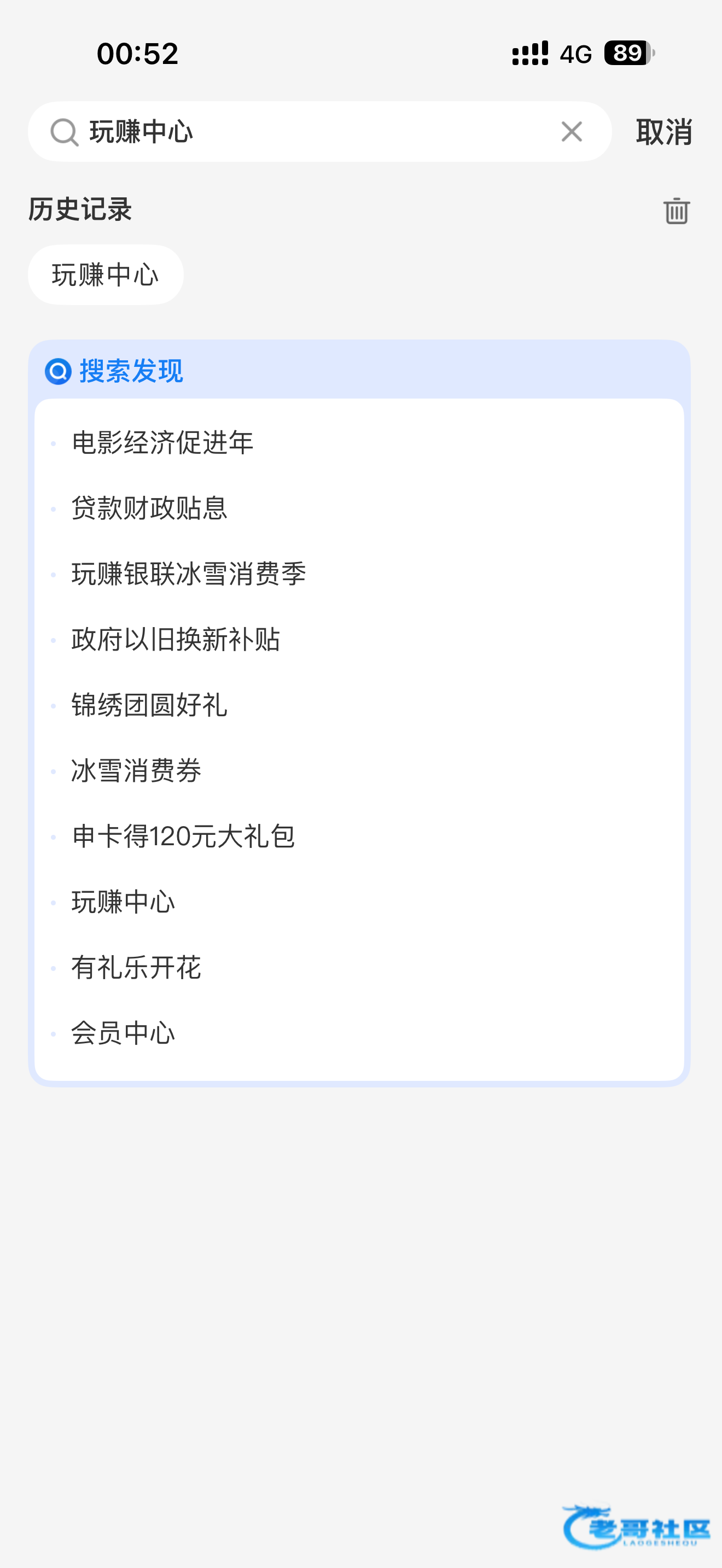The image size is (722, 1568).
Task: Search for 贷款财政贴息
Action: click(x=149, y=508)
